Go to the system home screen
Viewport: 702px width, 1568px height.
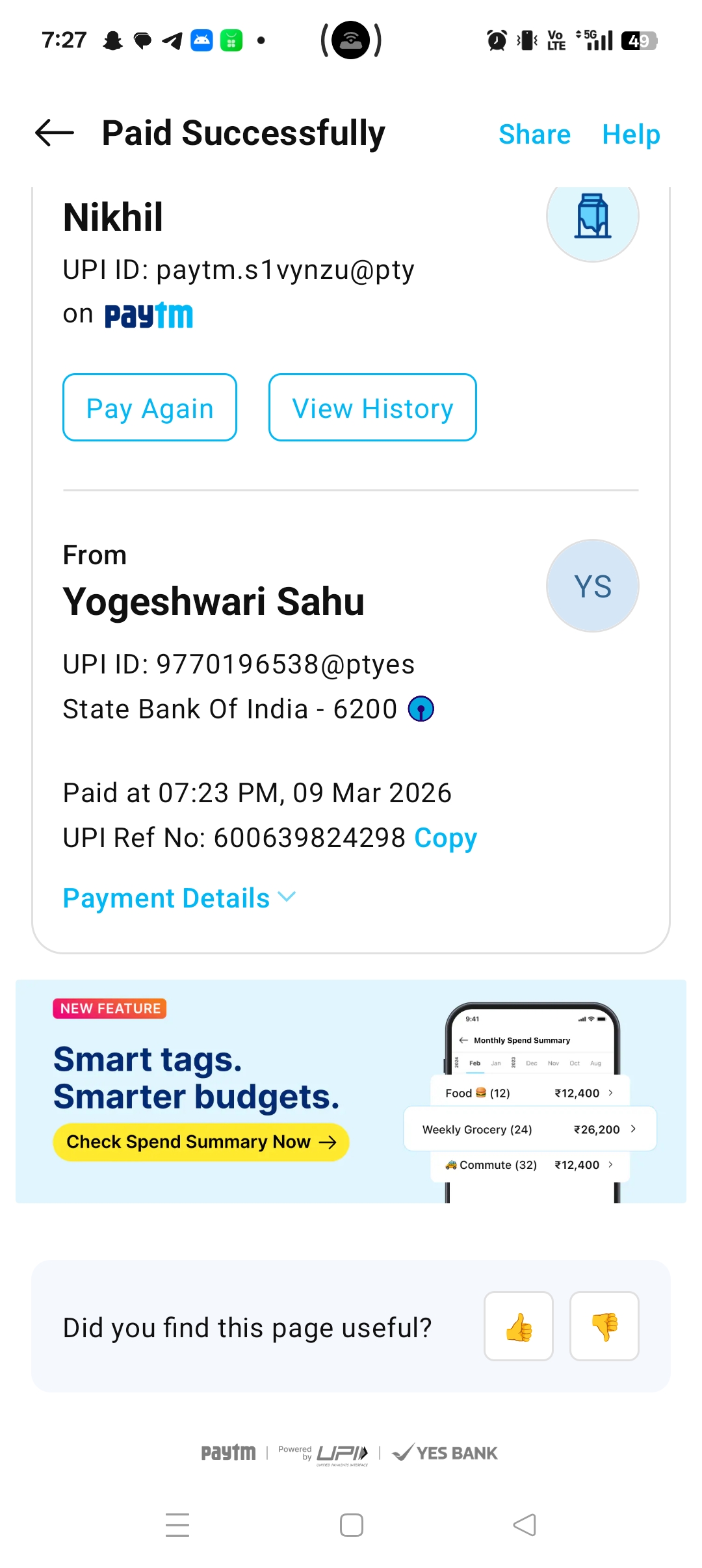[x=352, y=1525]
